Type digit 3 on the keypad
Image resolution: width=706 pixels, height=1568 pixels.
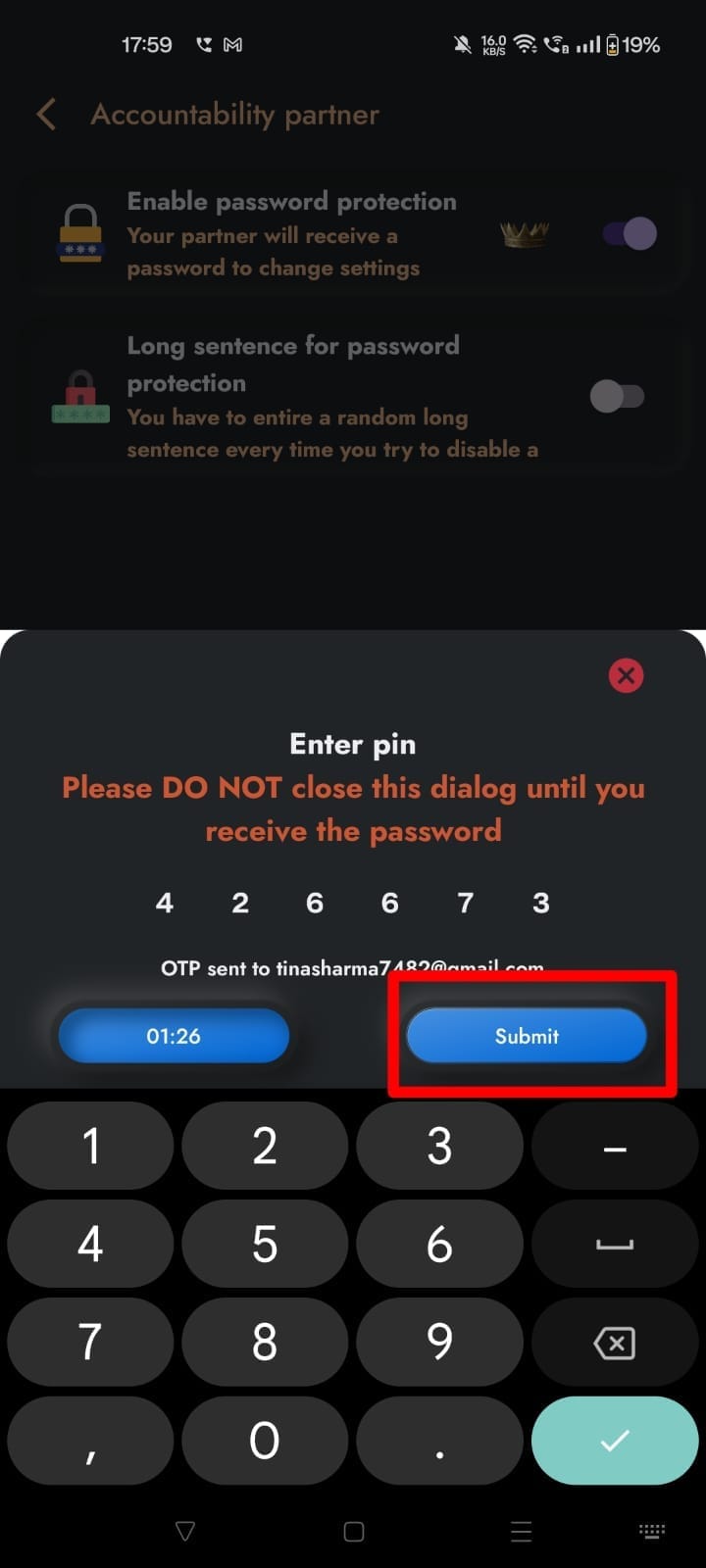pos(439,1146)
